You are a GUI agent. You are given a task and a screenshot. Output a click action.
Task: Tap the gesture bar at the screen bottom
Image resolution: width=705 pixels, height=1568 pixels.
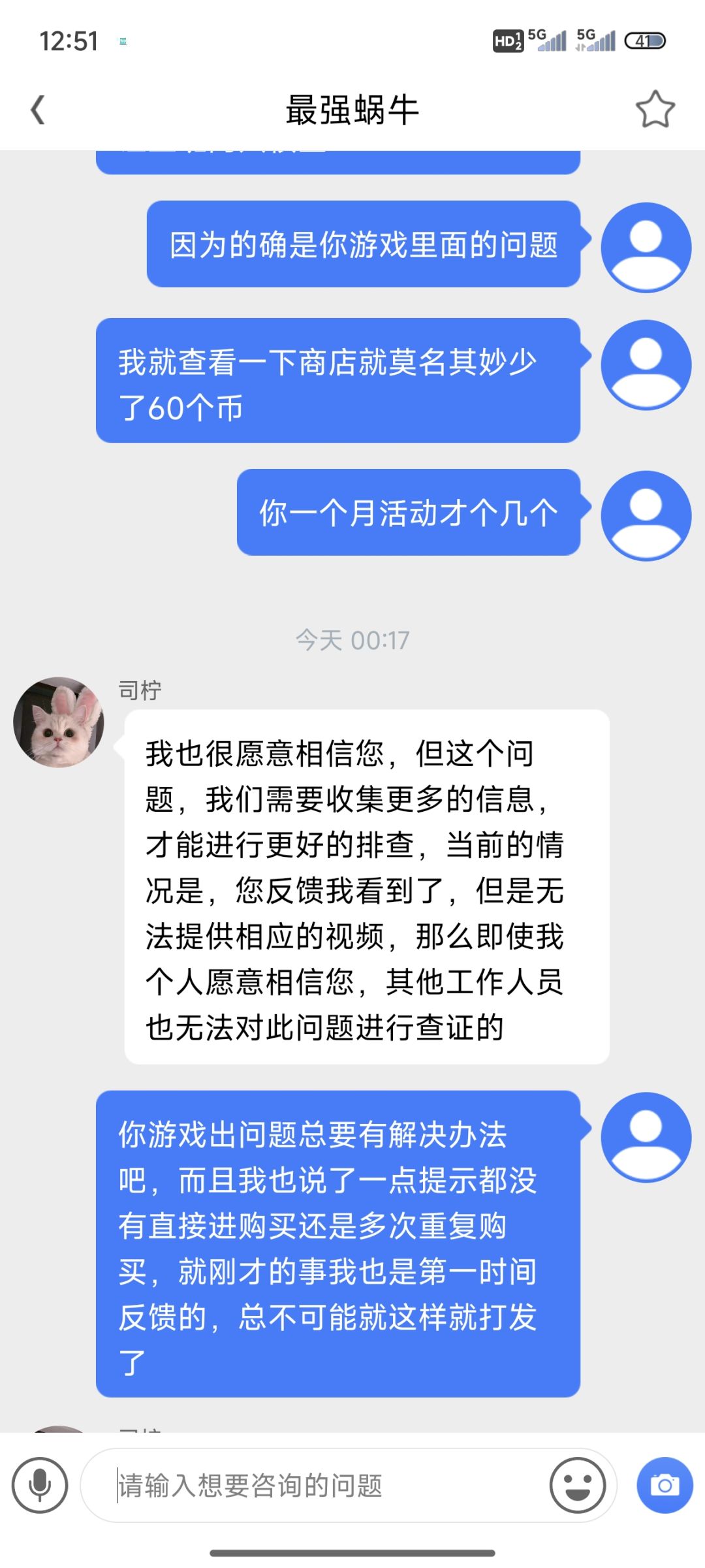(x=352, y=1554)
